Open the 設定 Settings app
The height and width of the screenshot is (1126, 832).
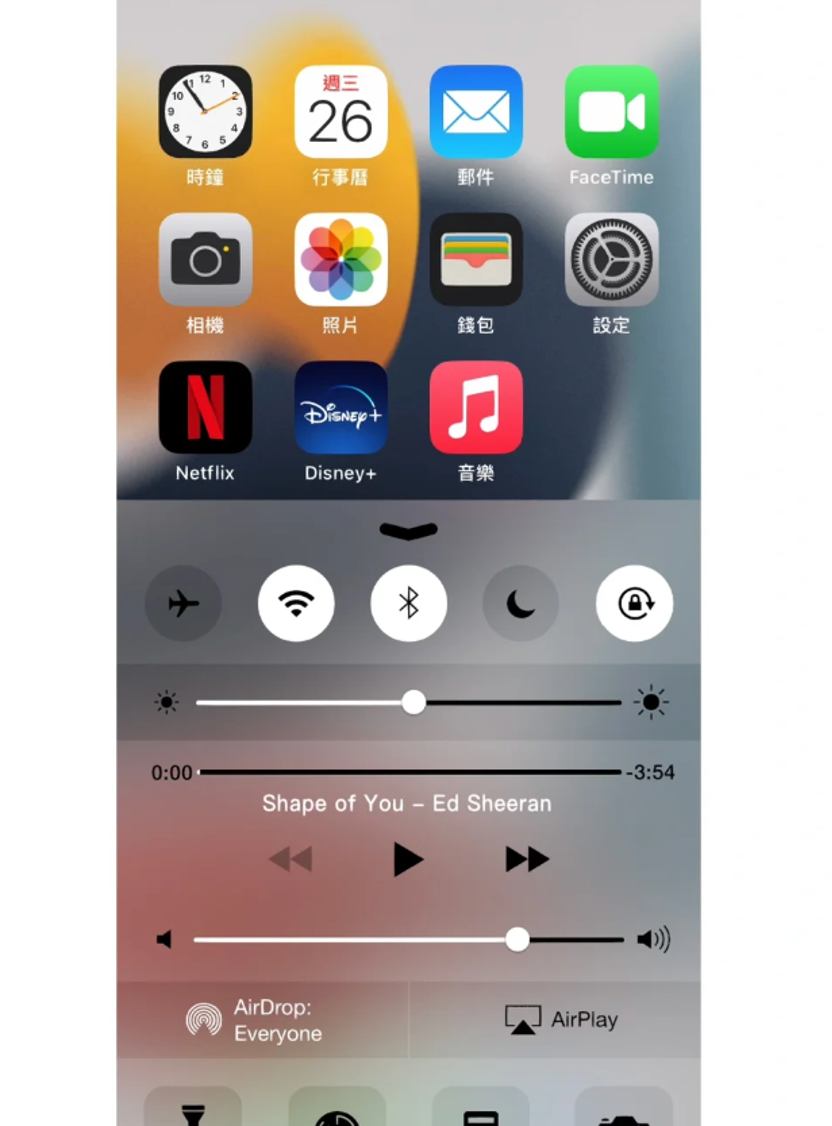611,260
